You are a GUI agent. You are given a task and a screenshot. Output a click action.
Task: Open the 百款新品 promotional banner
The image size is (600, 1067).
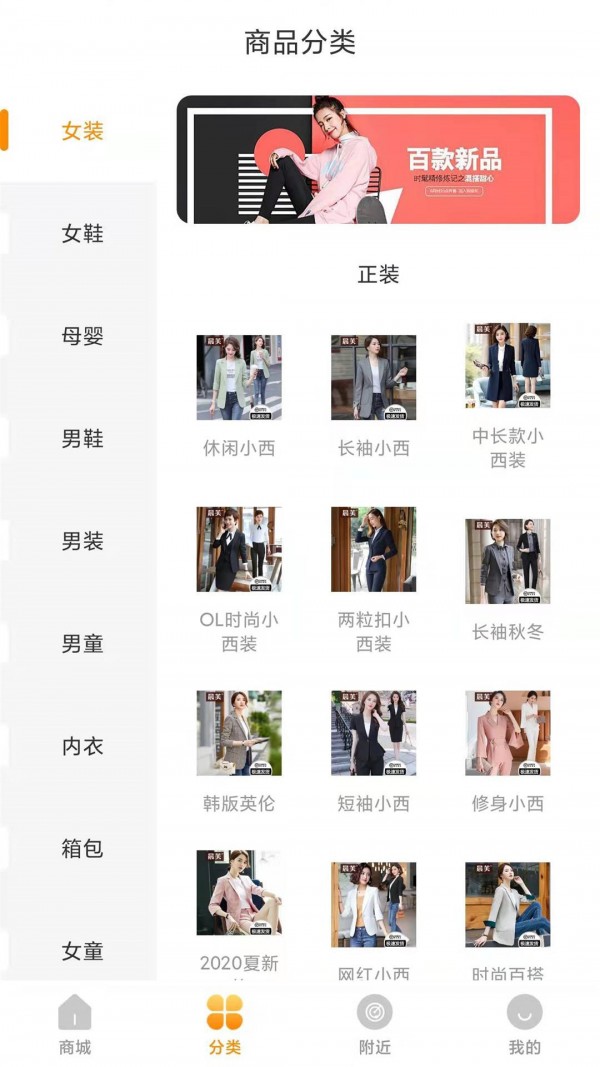[x=378, y=160]
